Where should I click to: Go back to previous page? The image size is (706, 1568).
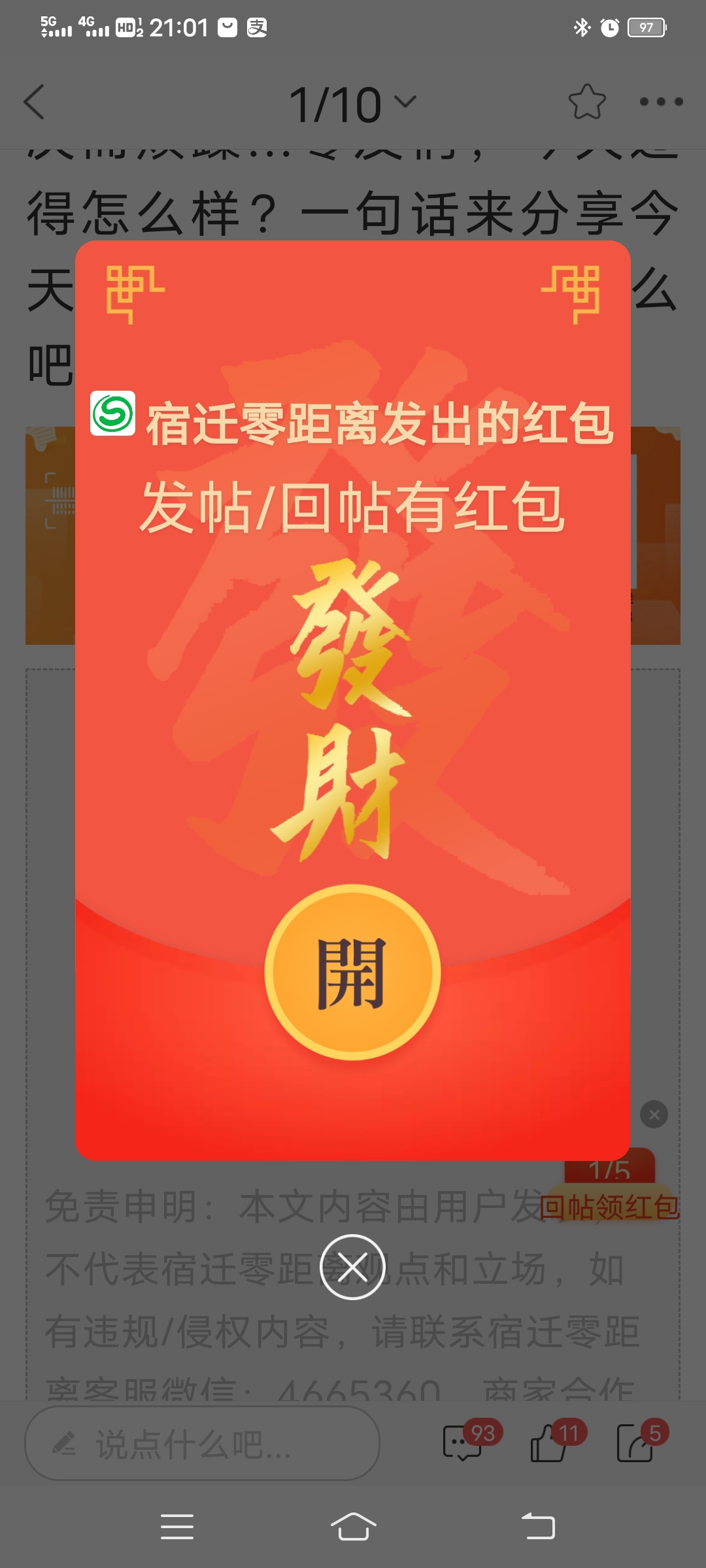pyautogui.click(x=34, y=102)
